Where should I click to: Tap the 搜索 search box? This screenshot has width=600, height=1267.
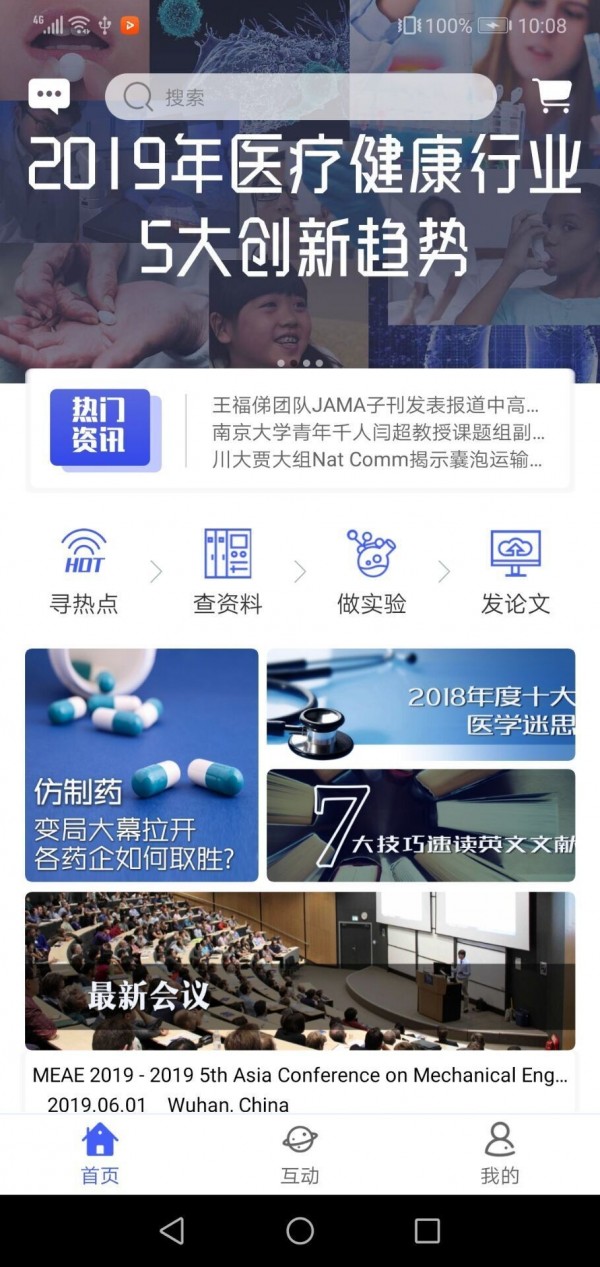300,97
